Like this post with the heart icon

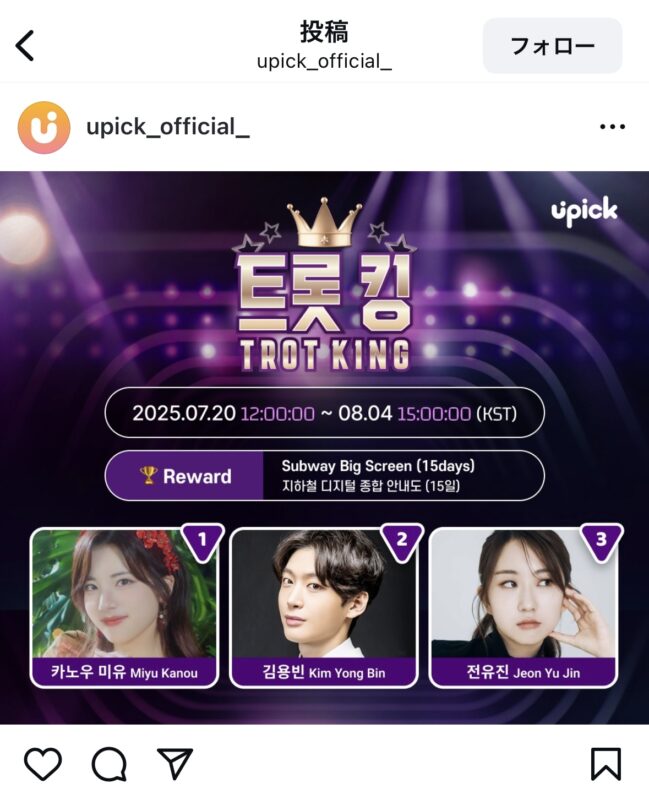point(42,764)
